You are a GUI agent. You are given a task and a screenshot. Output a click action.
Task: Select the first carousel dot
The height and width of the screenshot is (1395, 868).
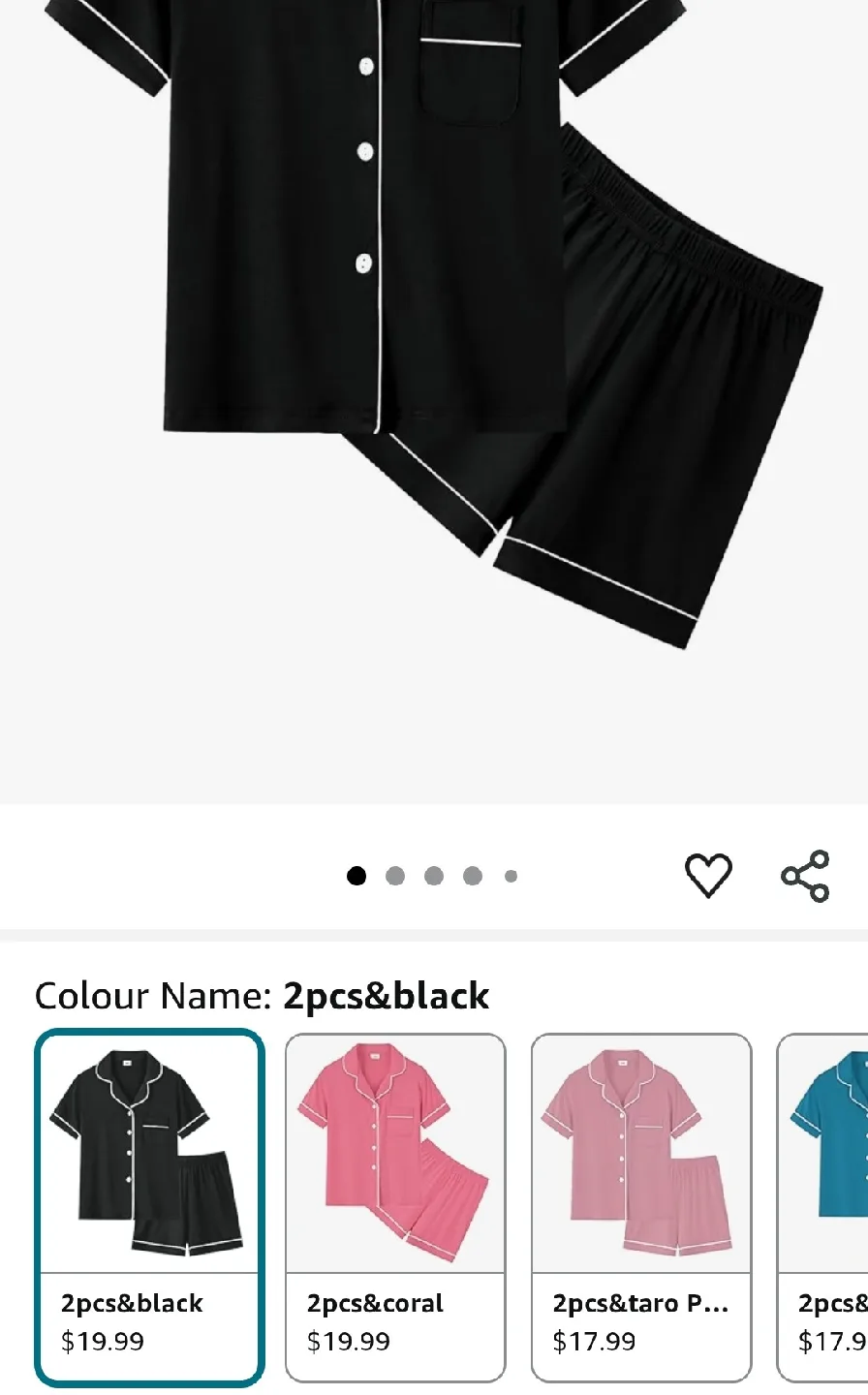click(357, 875)
